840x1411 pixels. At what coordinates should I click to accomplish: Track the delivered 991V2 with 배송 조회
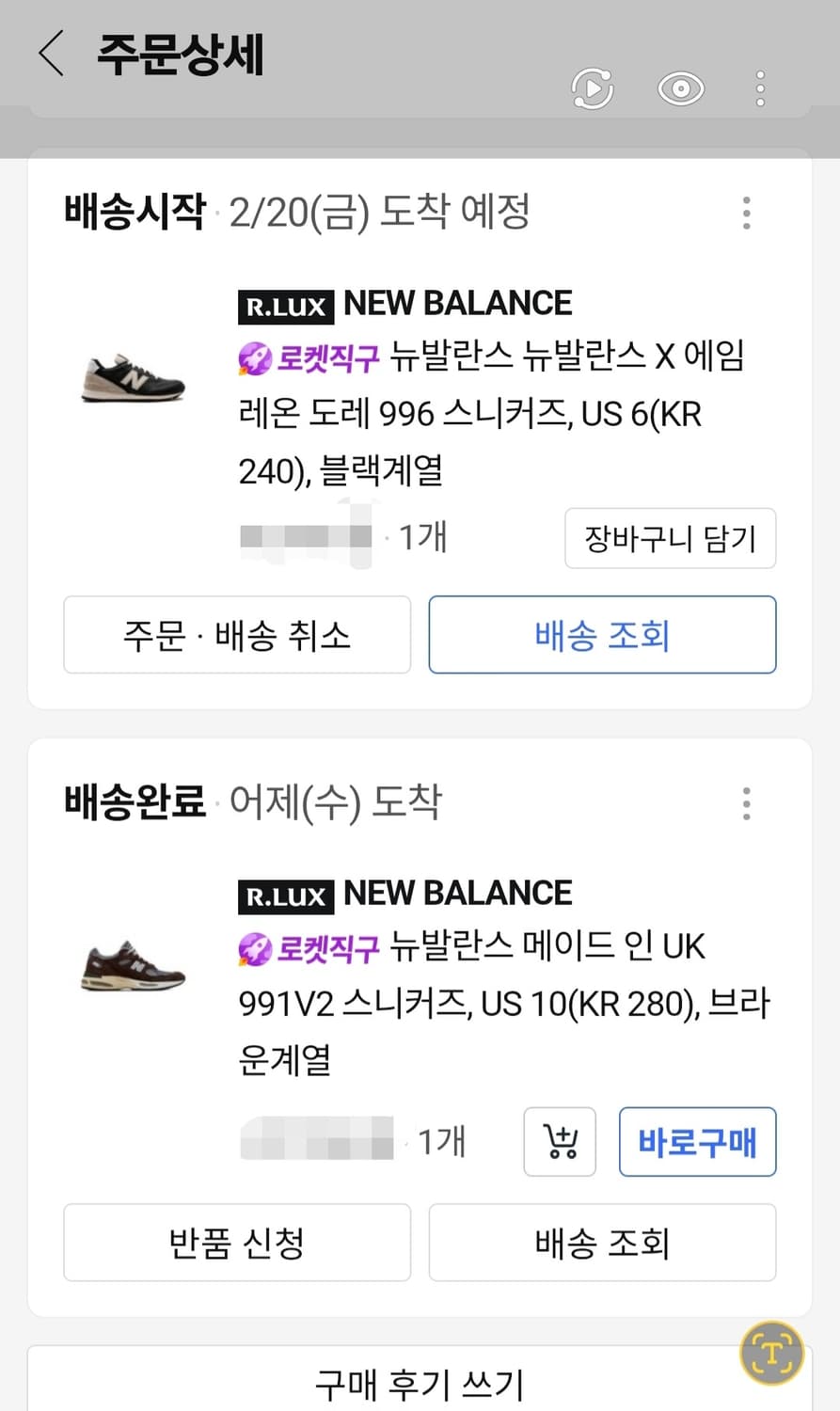click(601, 1243)
